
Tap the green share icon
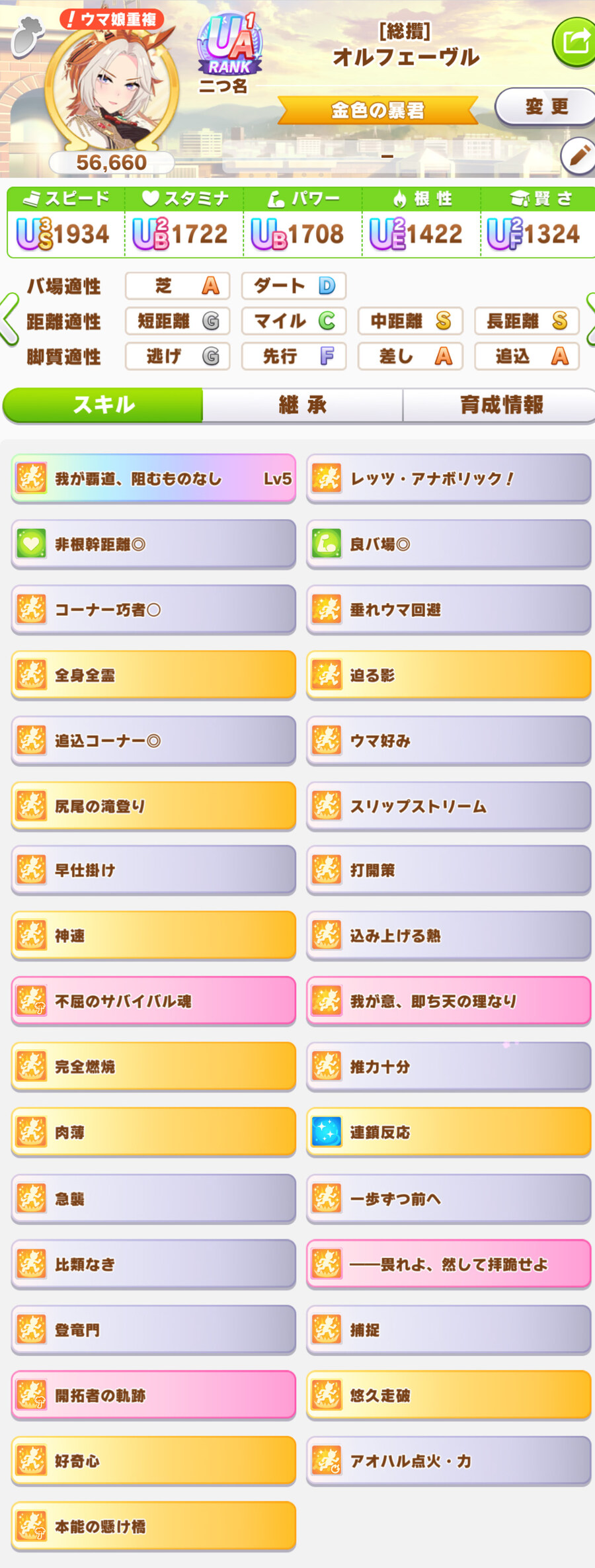pos(575,42)
